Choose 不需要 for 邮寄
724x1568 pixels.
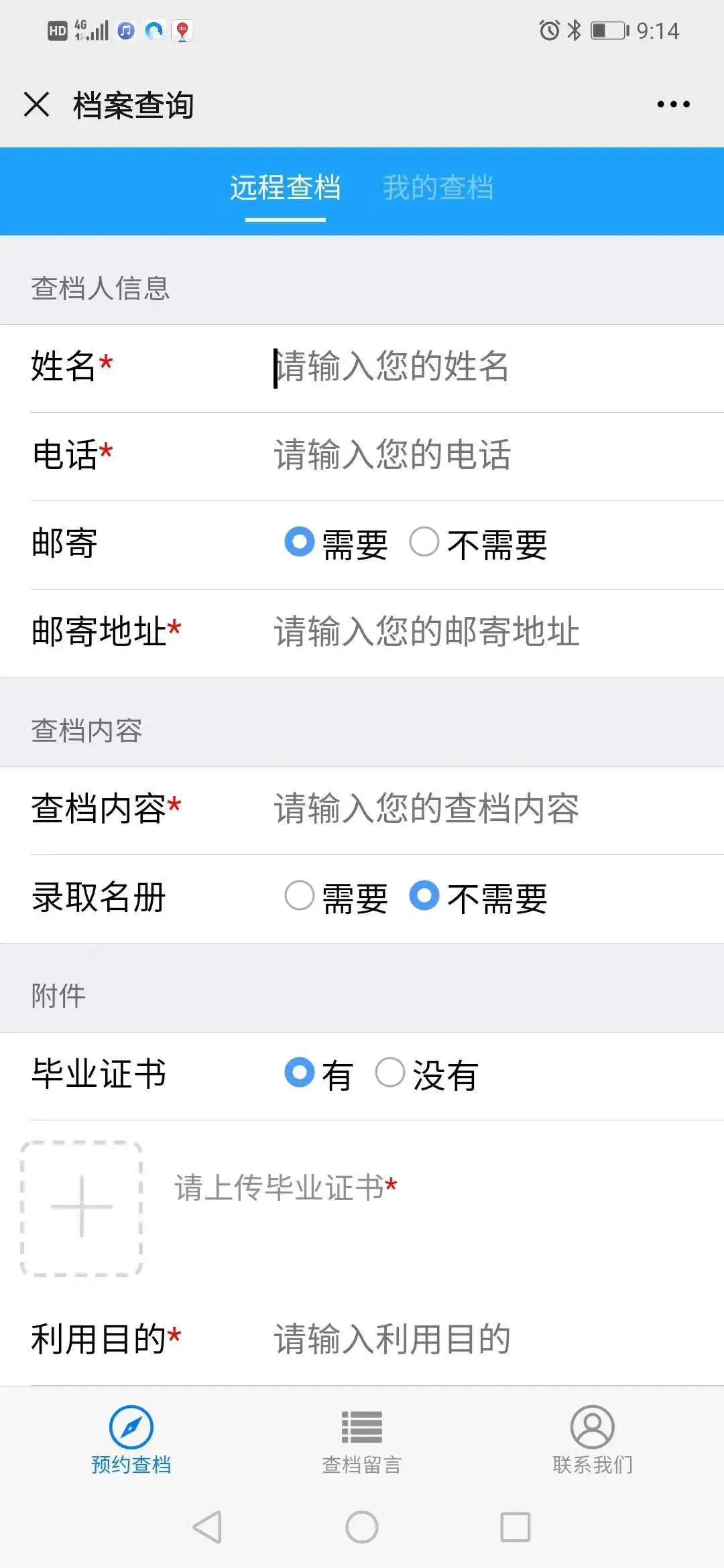(425, 542)
